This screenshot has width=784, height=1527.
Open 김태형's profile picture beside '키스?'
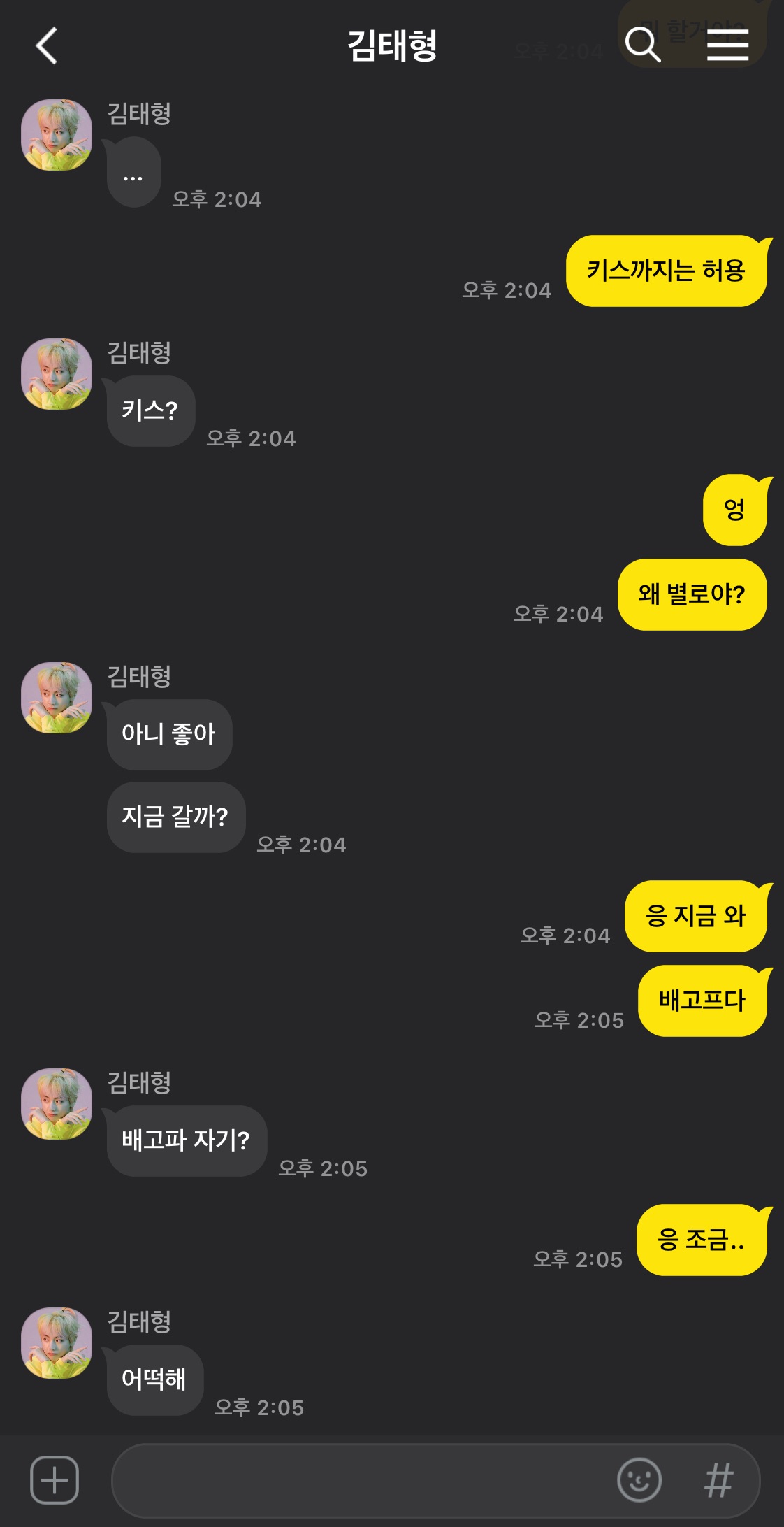coord(57,374)
